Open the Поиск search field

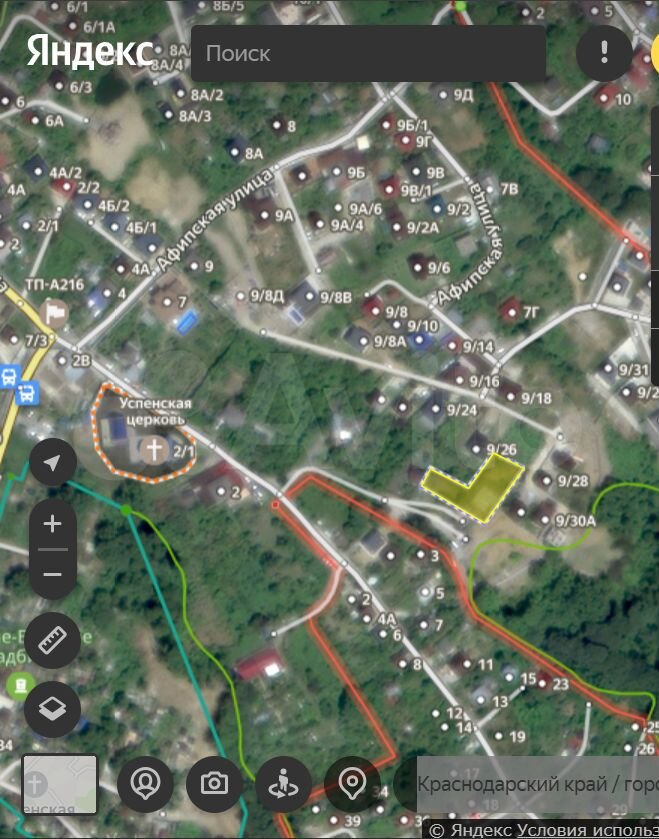point(368,53)
